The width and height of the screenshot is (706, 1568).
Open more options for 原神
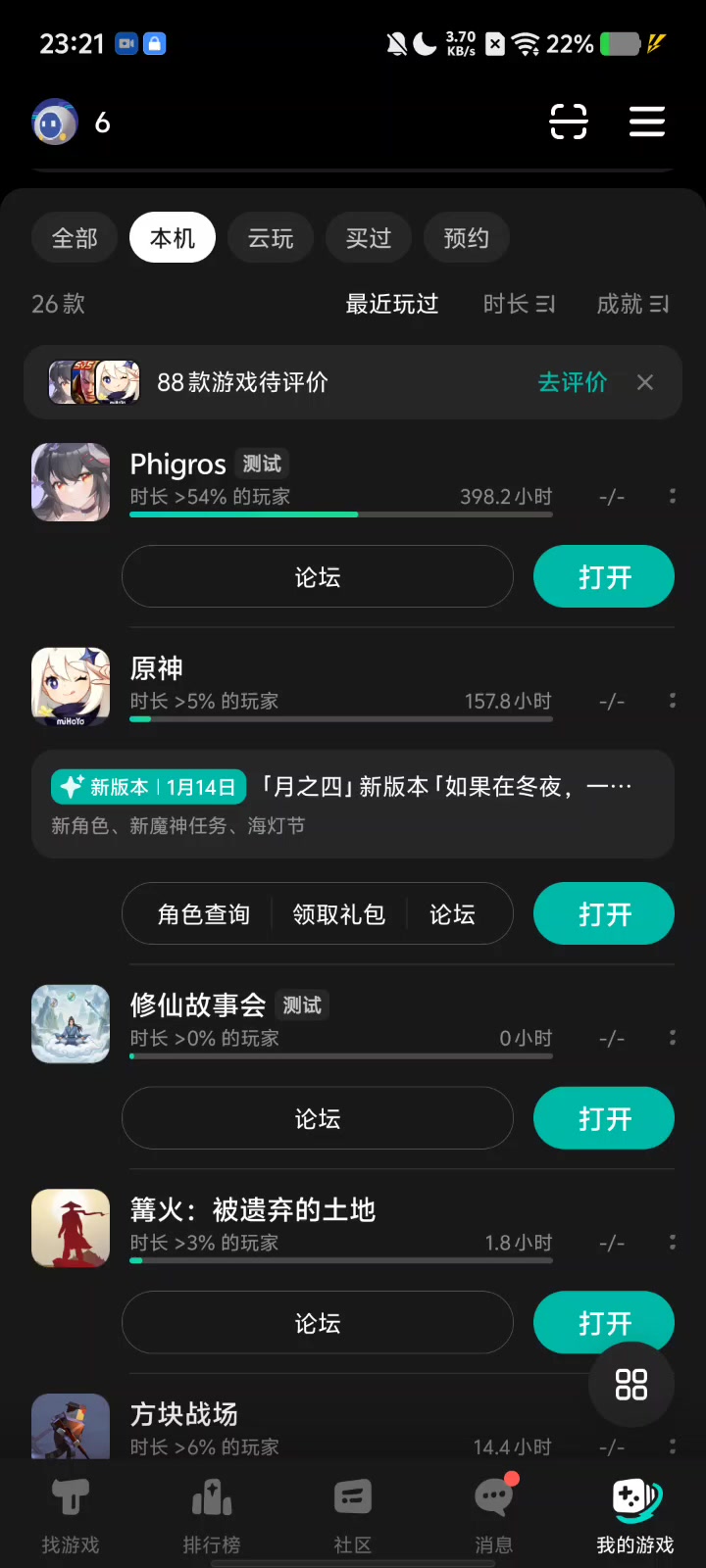coord(673,701)
